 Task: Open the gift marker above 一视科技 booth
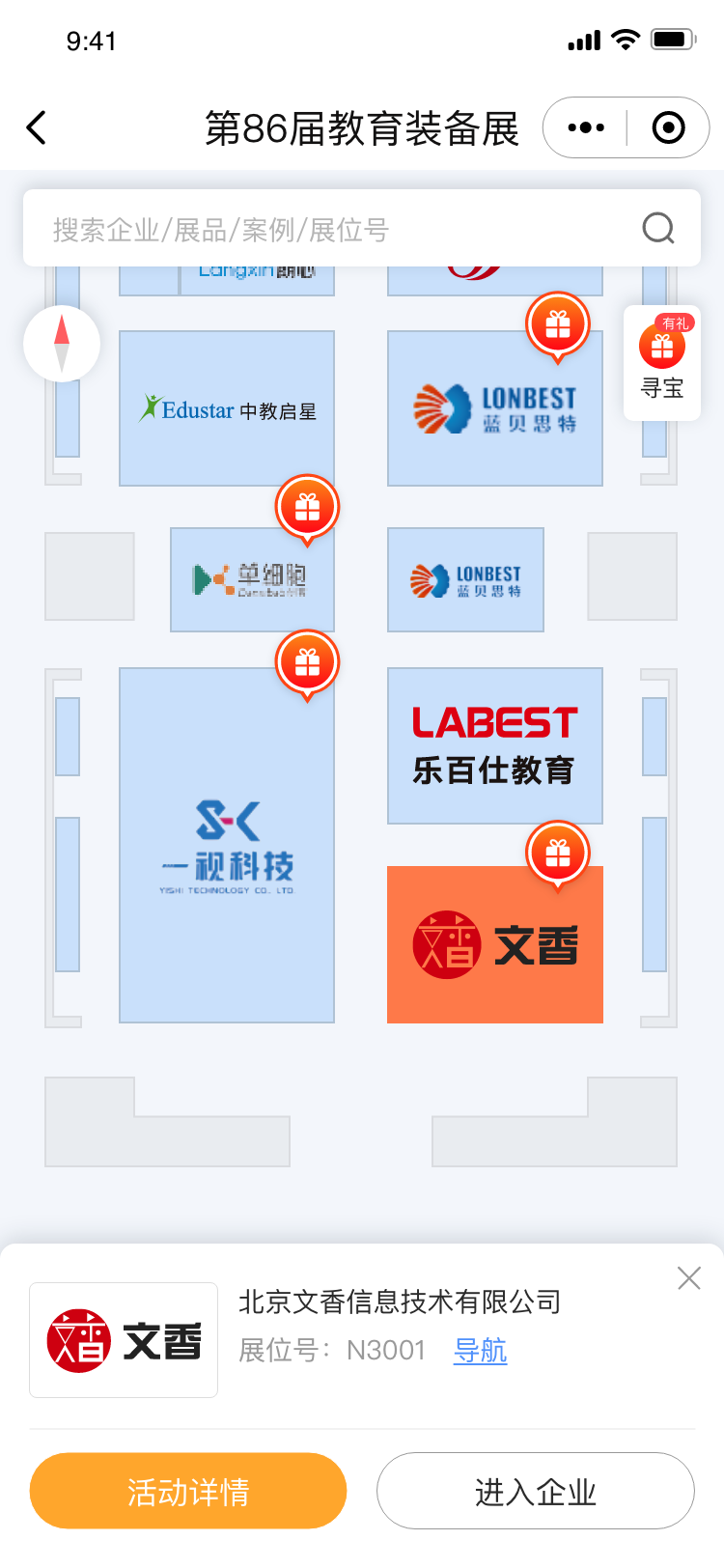coord(307,663)
